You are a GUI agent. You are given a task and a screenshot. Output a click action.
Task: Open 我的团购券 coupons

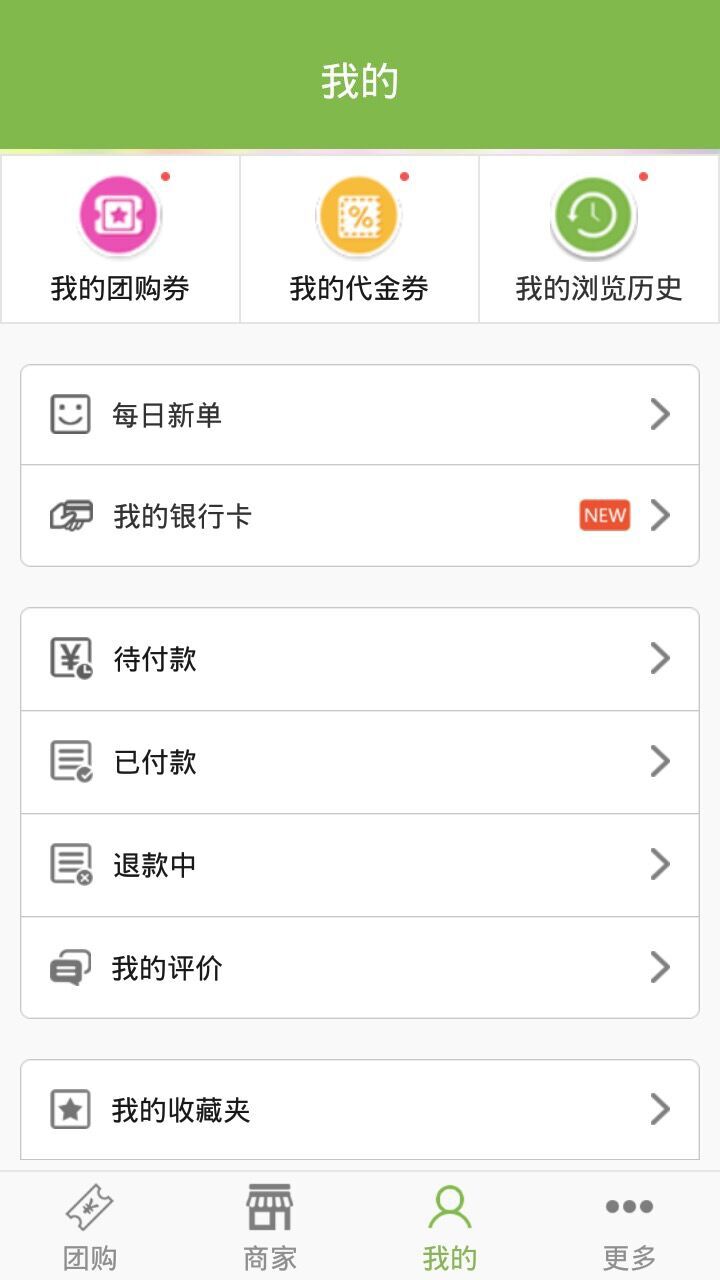(120, 240)
